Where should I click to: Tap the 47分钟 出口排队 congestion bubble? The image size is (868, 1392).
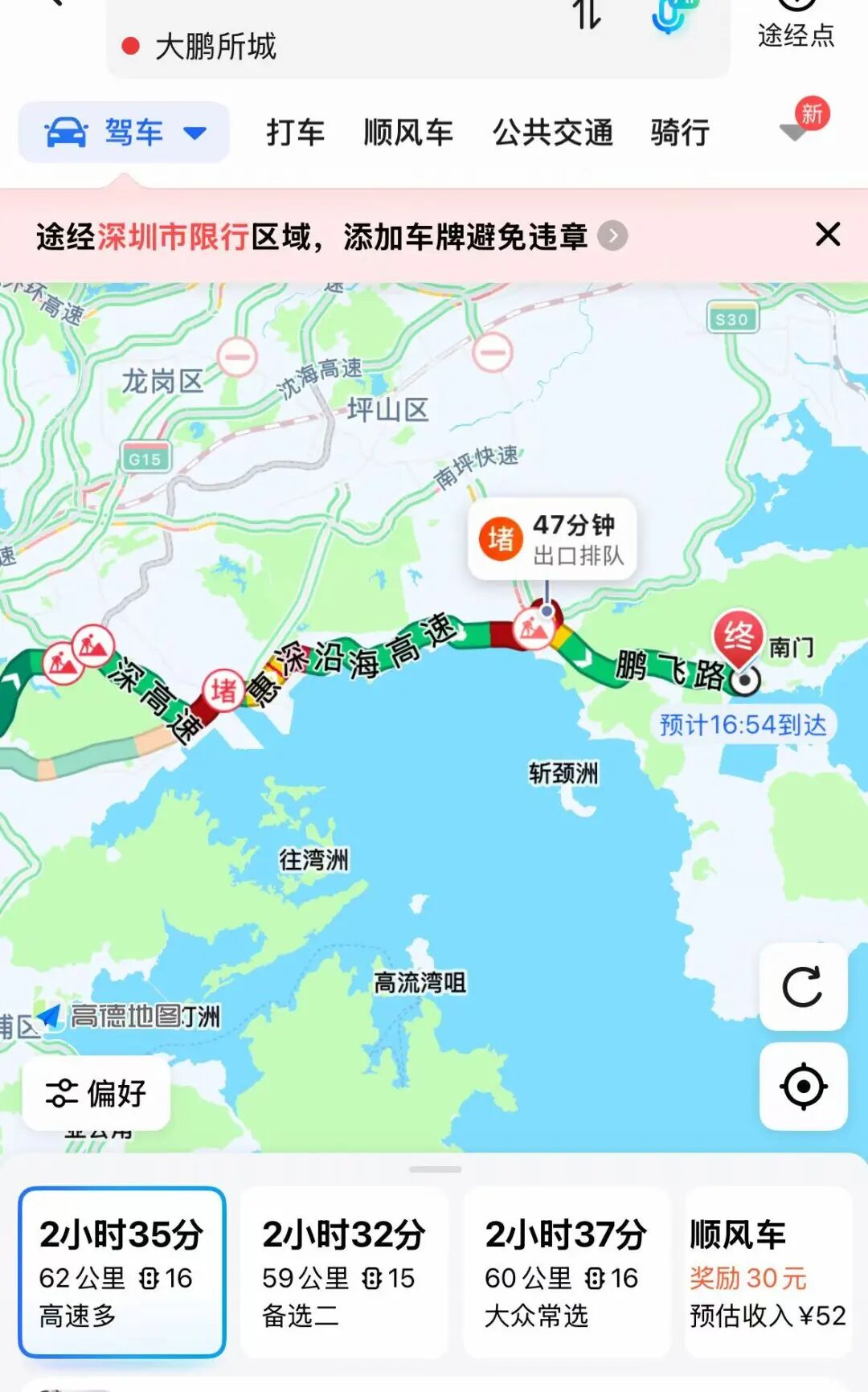pos(553,539)
